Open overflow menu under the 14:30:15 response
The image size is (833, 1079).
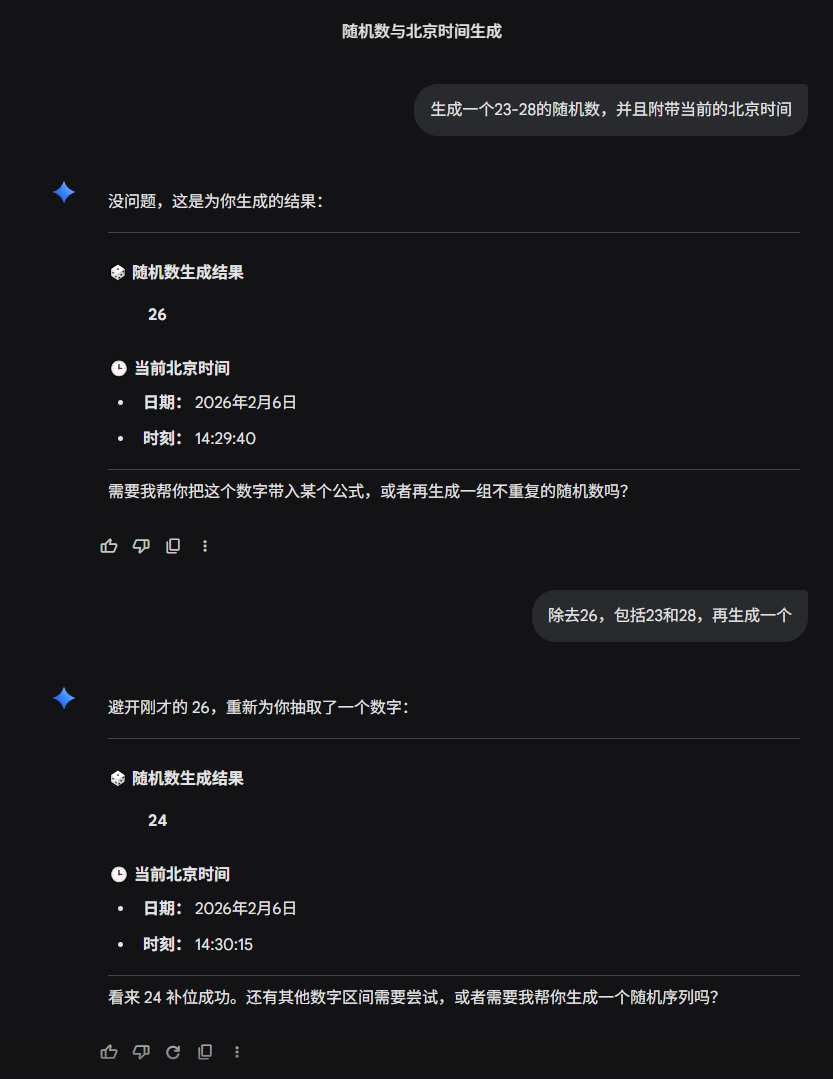pyautogui.click(x=237, y=1052)
